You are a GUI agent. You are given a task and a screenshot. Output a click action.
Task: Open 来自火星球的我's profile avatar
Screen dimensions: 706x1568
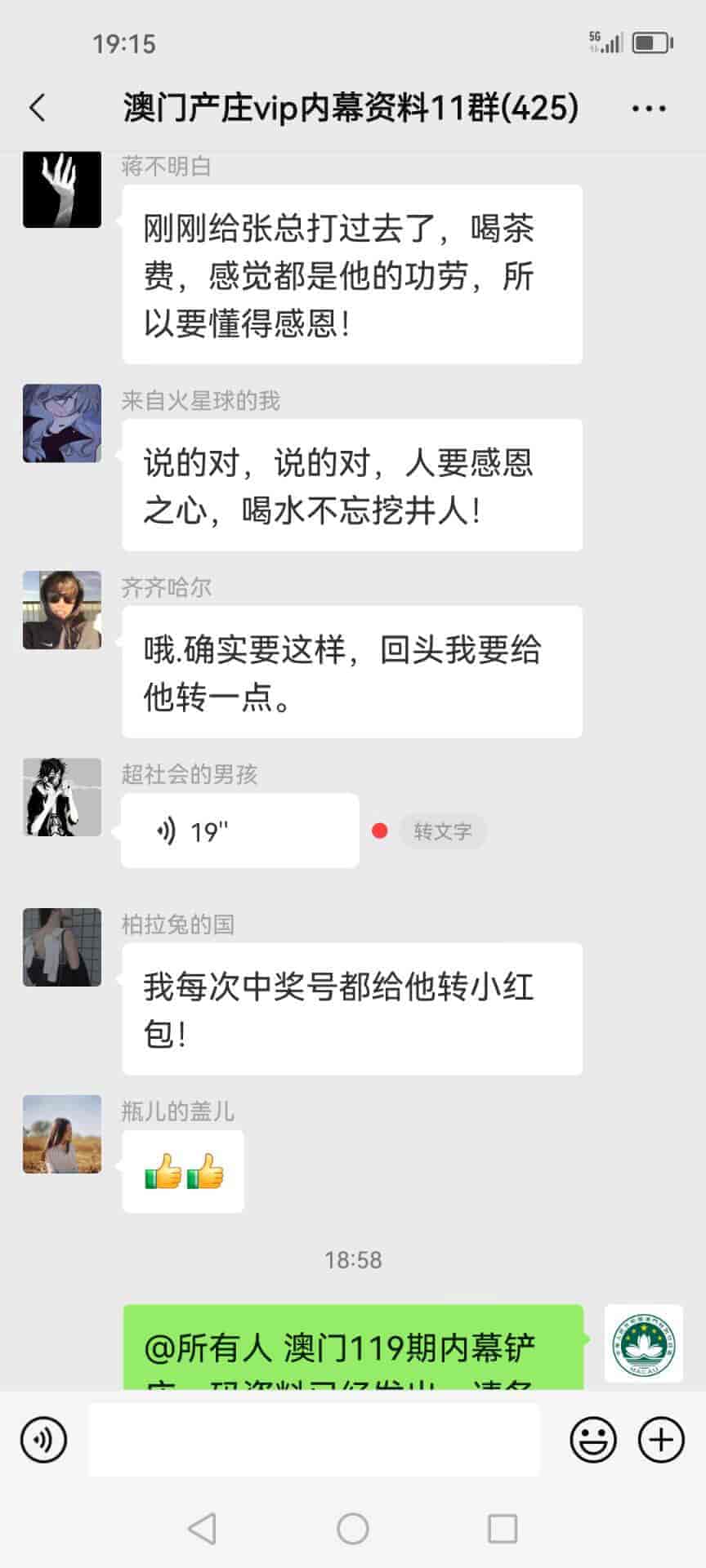[x=62, y=423]
